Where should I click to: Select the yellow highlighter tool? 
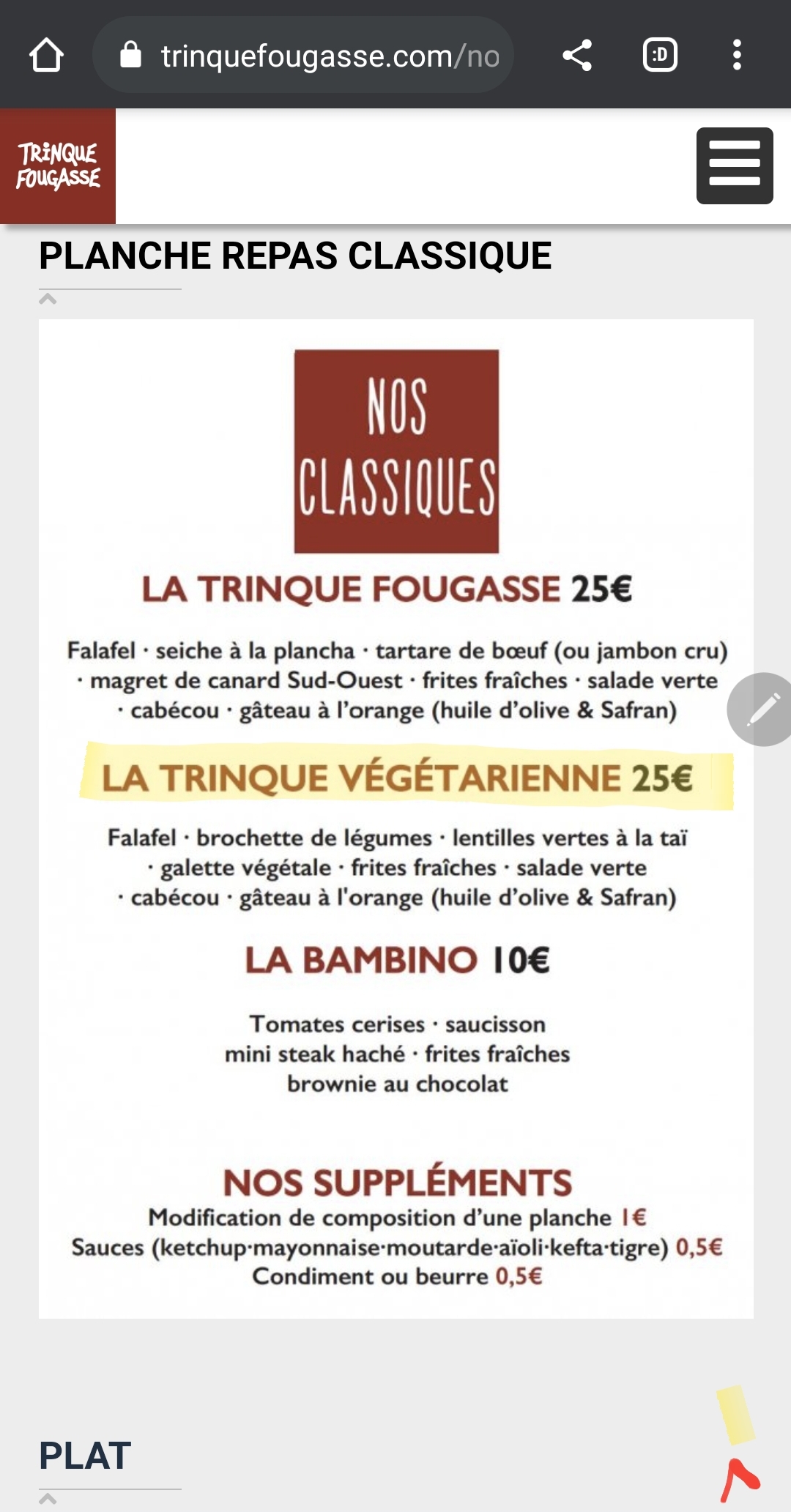click(736, 1414)
